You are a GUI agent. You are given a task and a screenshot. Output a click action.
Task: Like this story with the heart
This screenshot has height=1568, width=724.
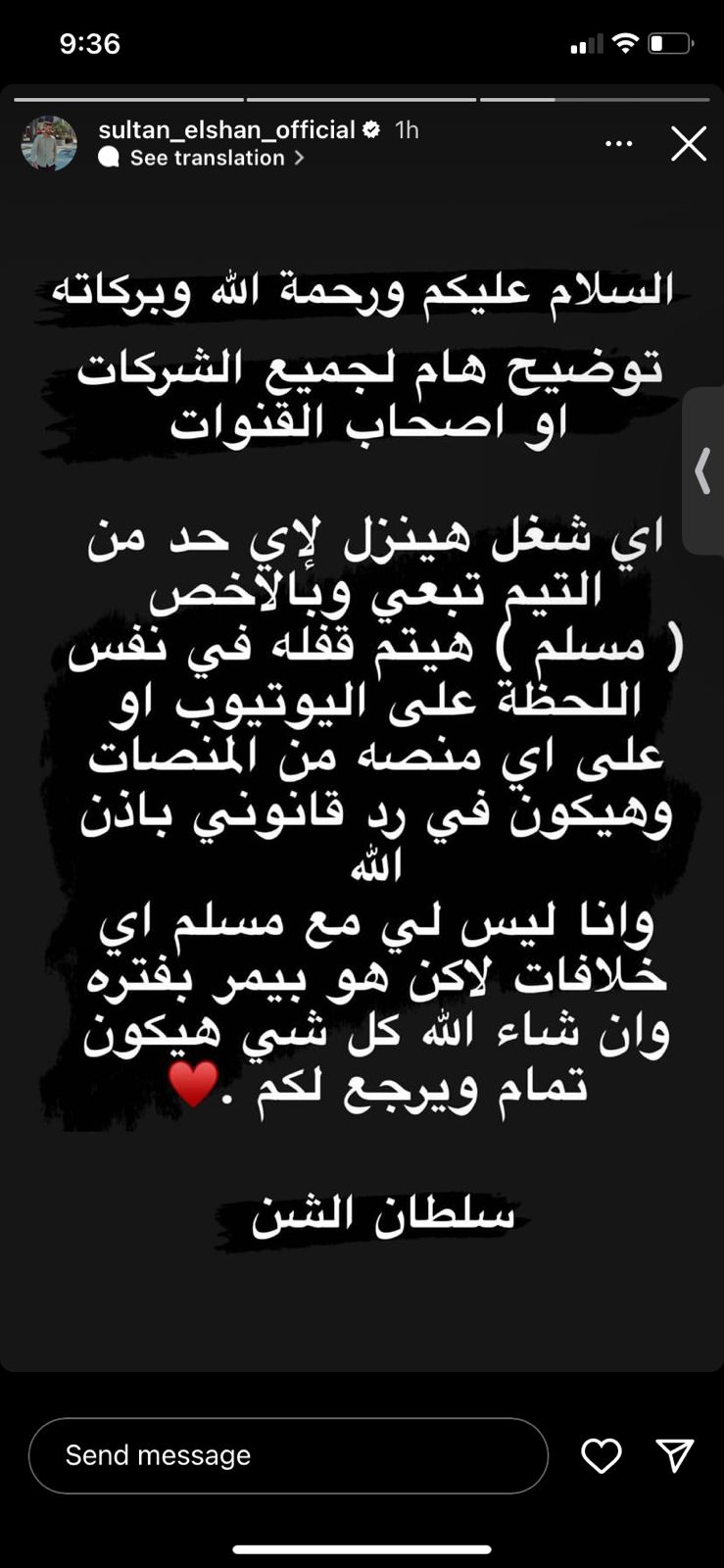601,1455
